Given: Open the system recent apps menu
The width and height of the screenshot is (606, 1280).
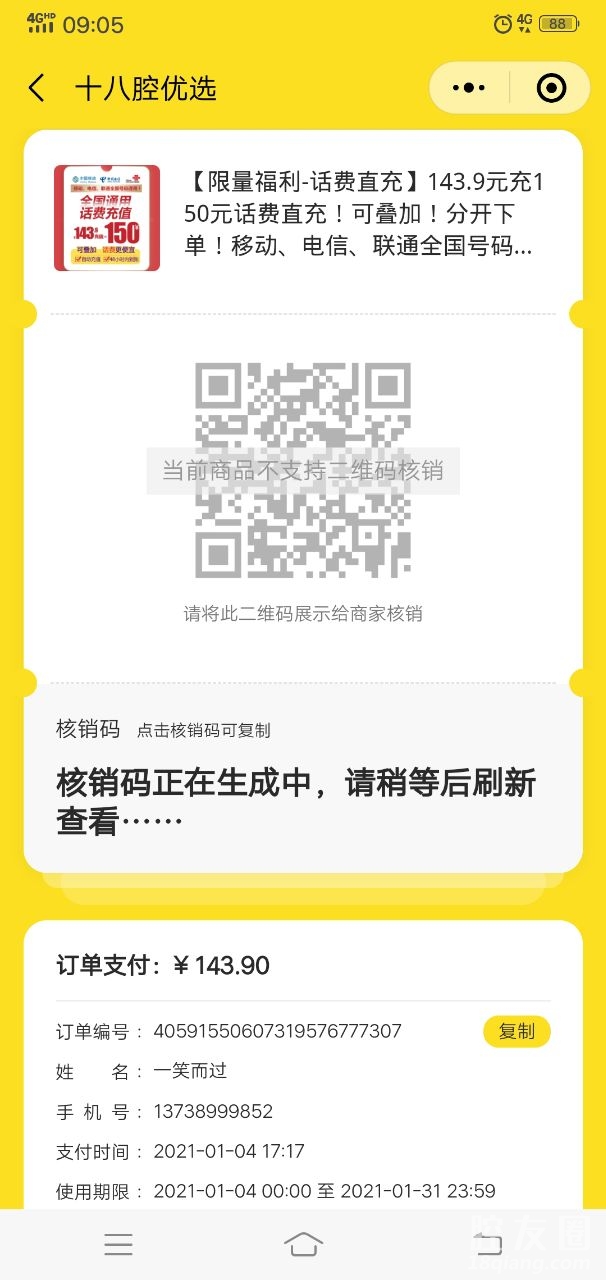Looking at the screenshot, I should (x=118, y=1244).
